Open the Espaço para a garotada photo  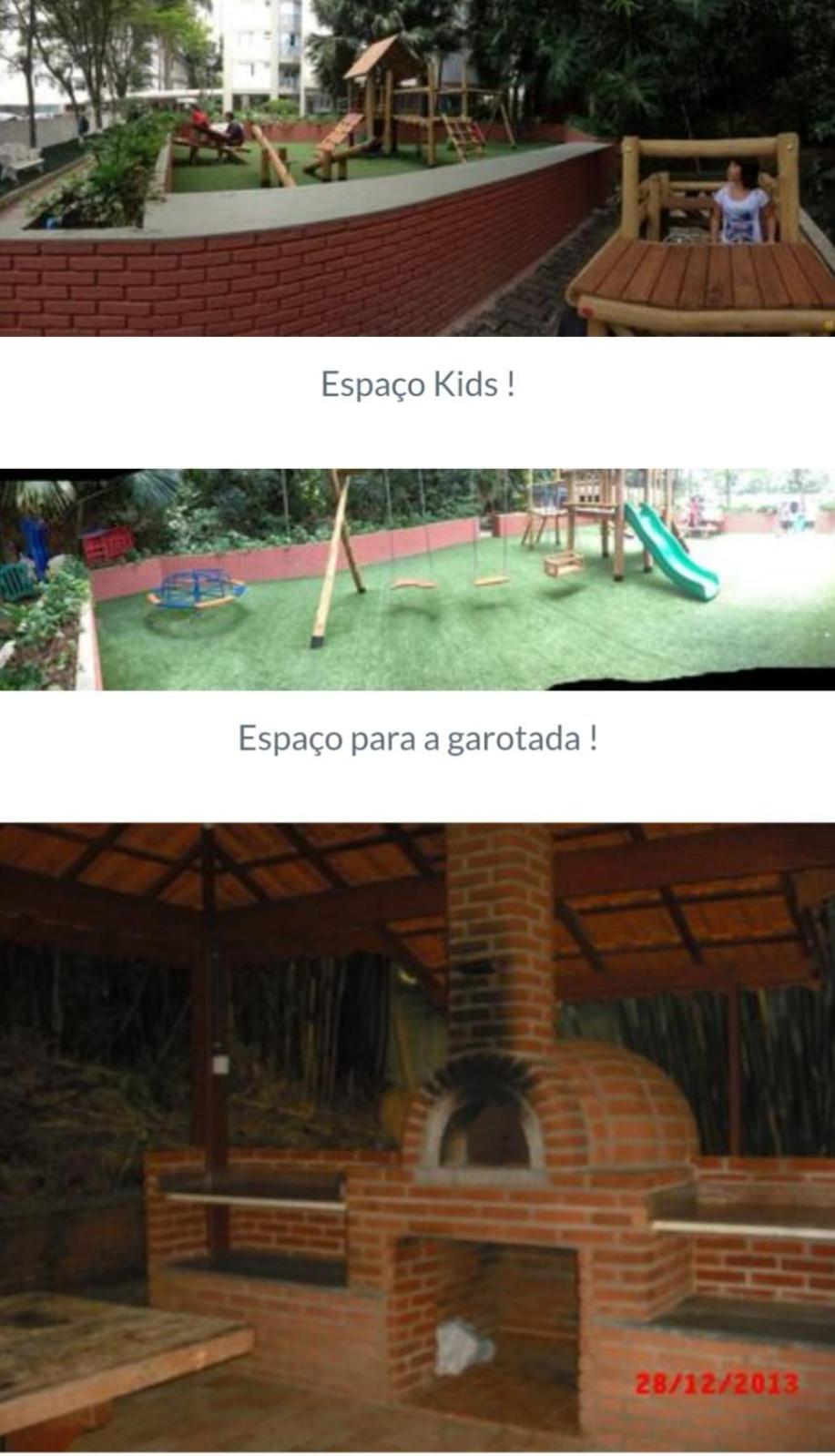[x=417, y=579]
